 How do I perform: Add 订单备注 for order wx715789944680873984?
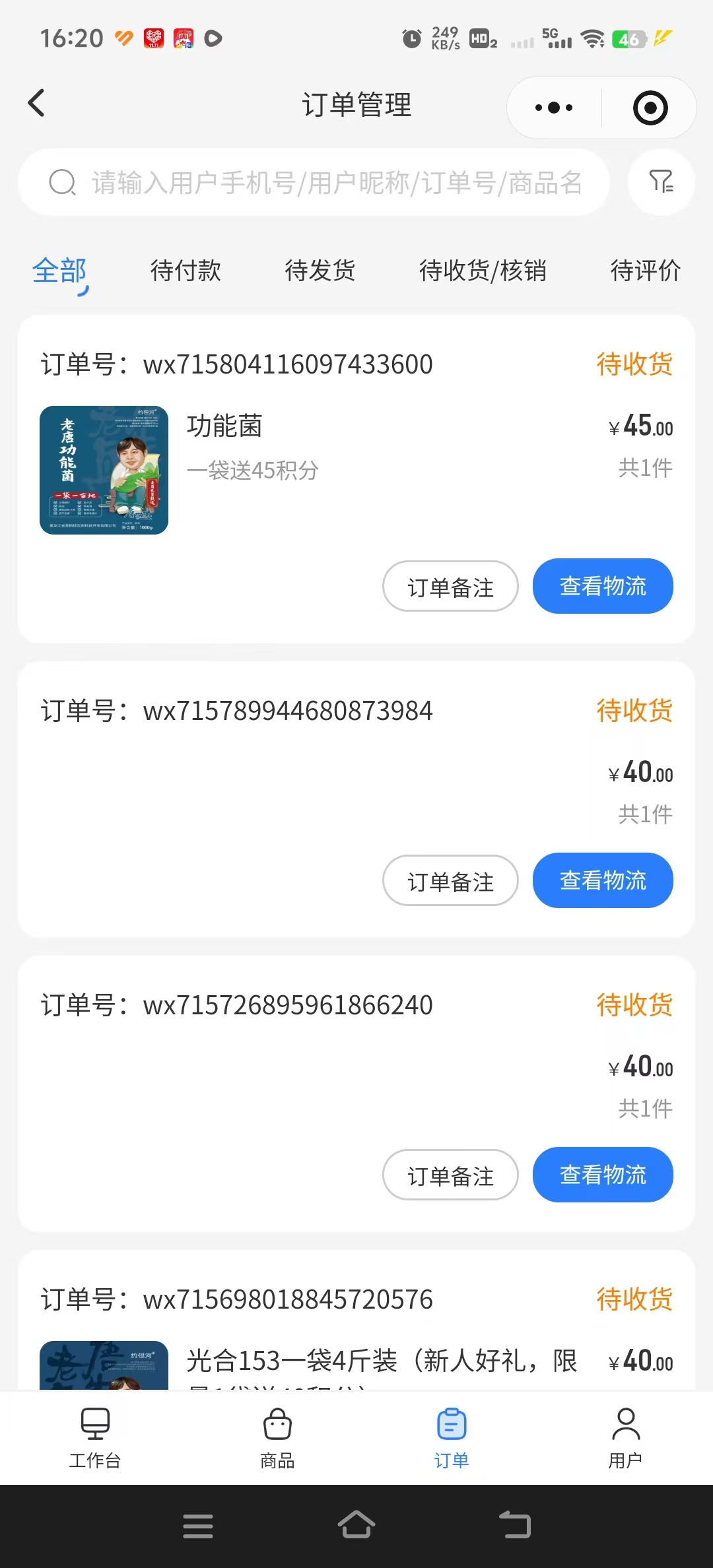point(450,881)
